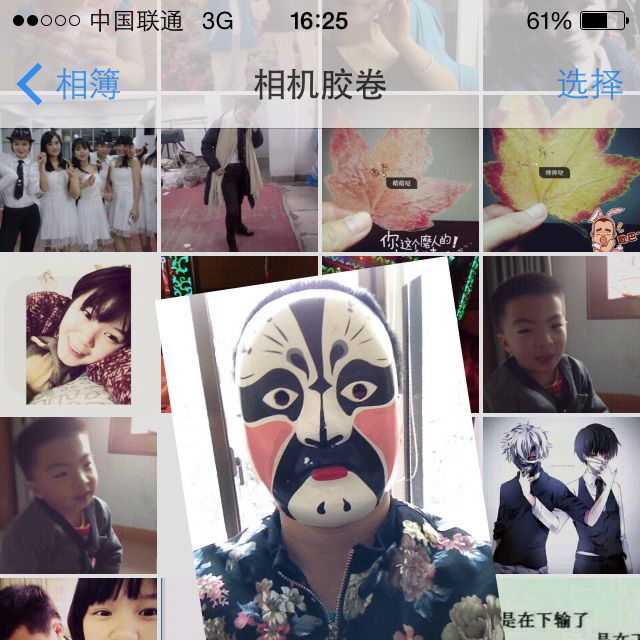Tap 选择 to select photos
The image size is (640, 640).
[589, 85]
